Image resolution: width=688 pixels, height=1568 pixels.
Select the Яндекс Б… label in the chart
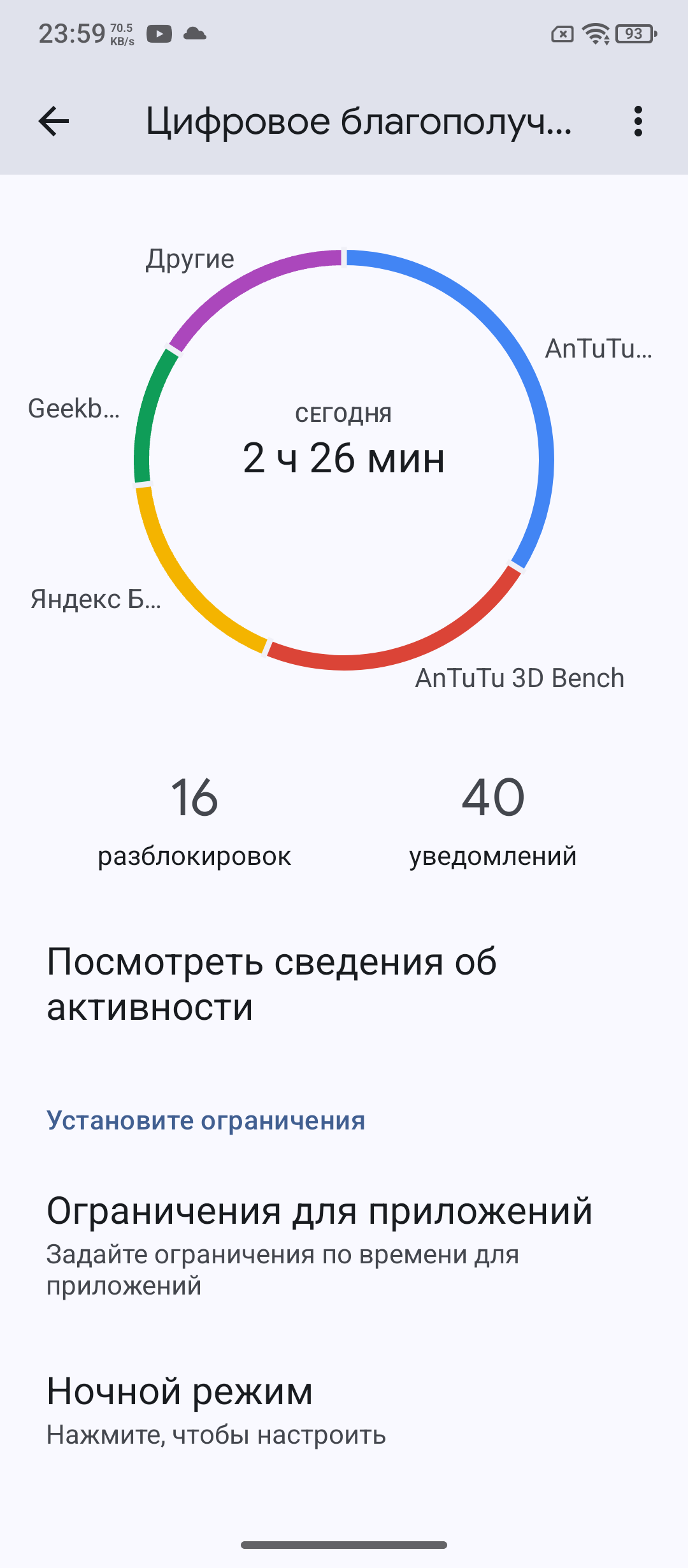click(x=96, y=599)
